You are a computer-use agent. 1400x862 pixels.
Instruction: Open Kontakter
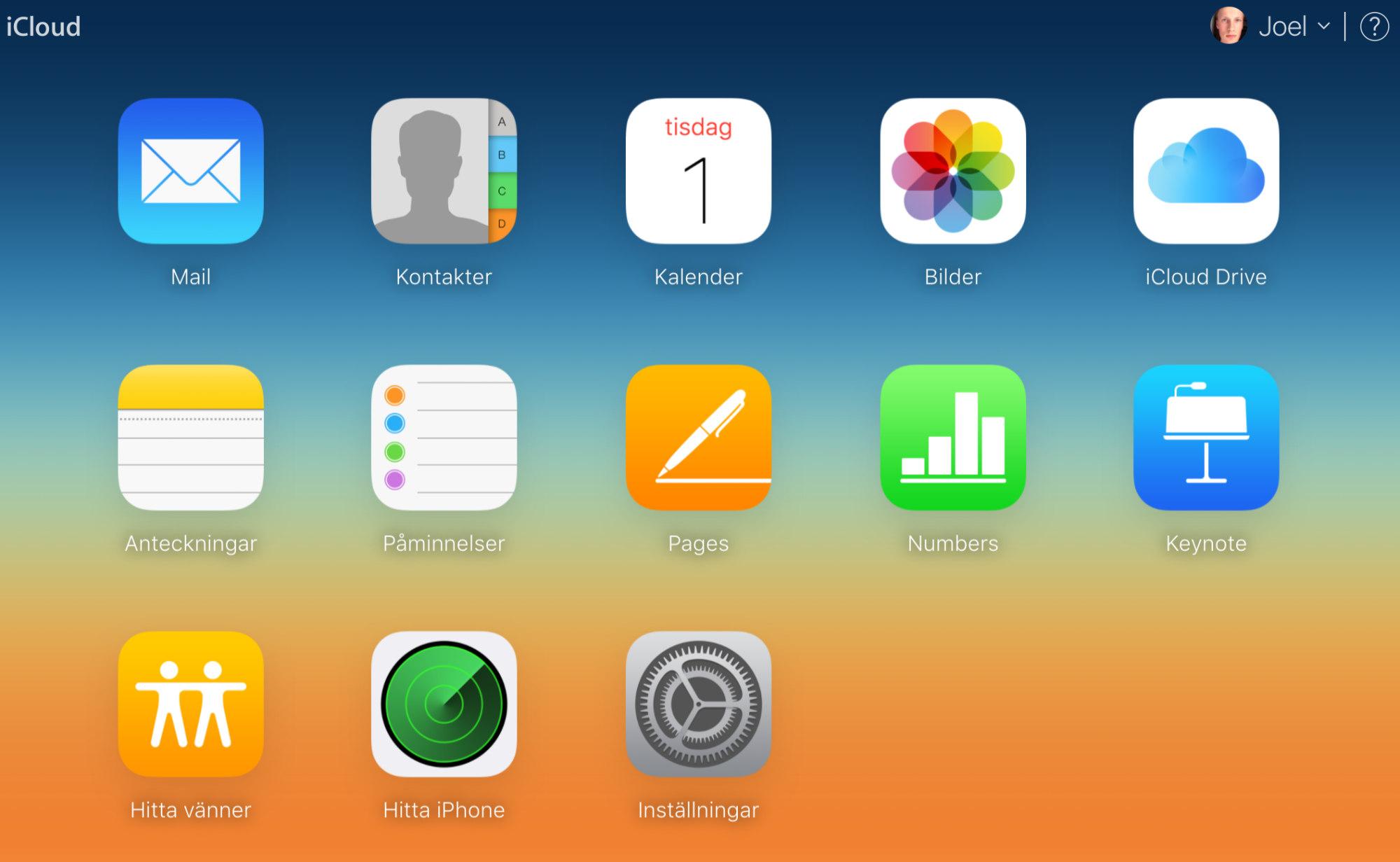click(444, 172)
